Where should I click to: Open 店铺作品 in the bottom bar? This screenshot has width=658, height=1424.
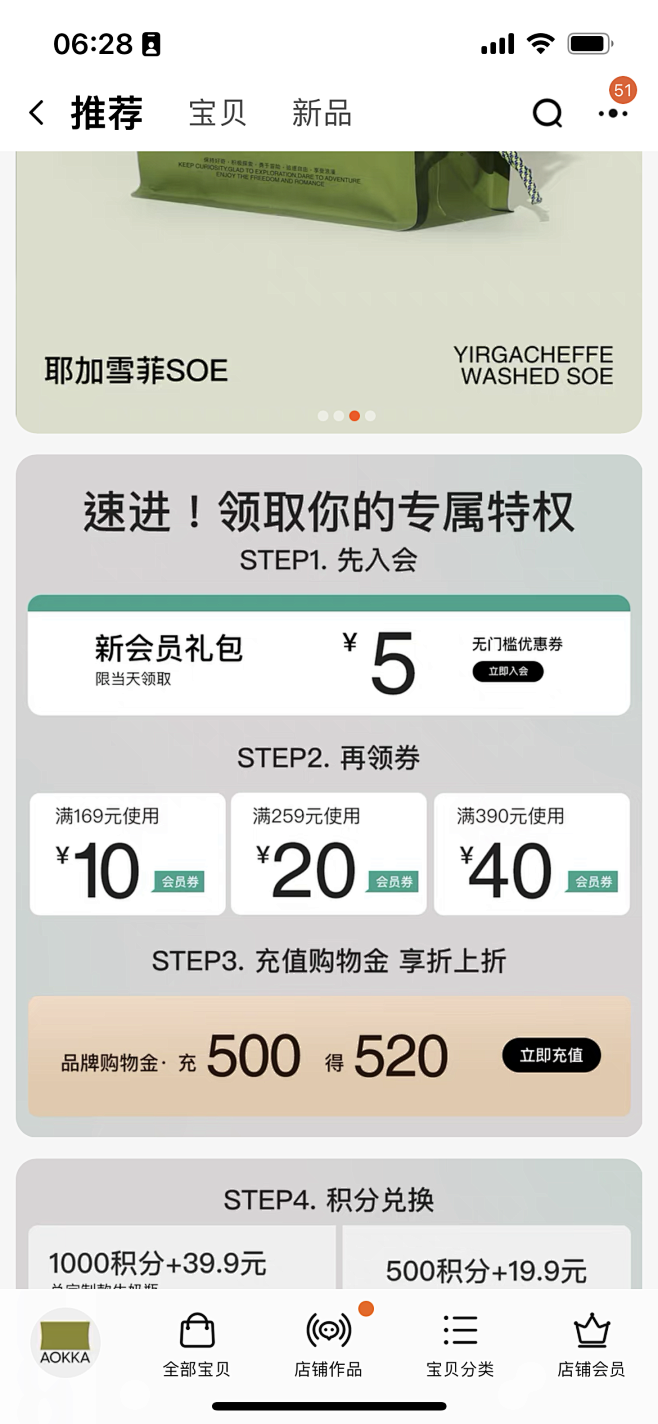(x=328, y=1345)
